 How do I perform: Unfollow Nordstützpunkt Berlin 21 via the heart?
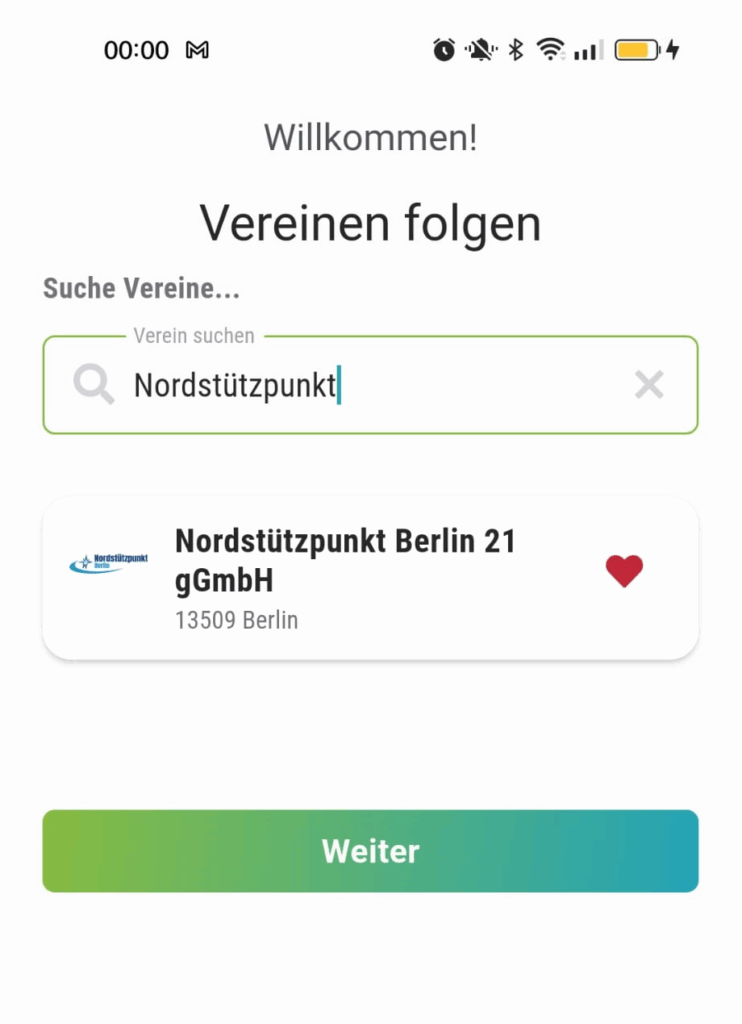pos(624,571)
